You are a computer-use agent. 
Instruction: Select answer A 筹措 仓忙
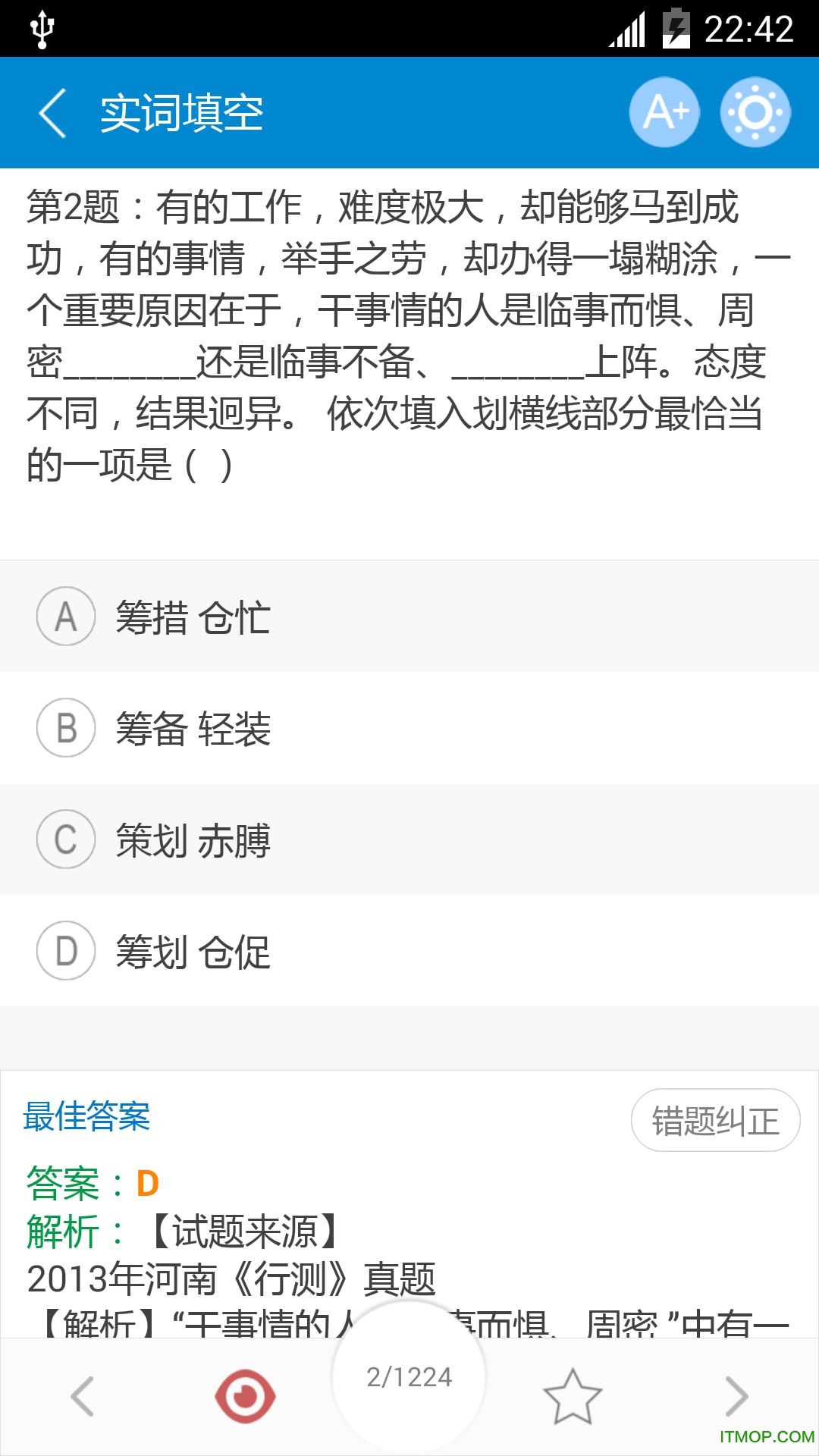coord(409,617)
